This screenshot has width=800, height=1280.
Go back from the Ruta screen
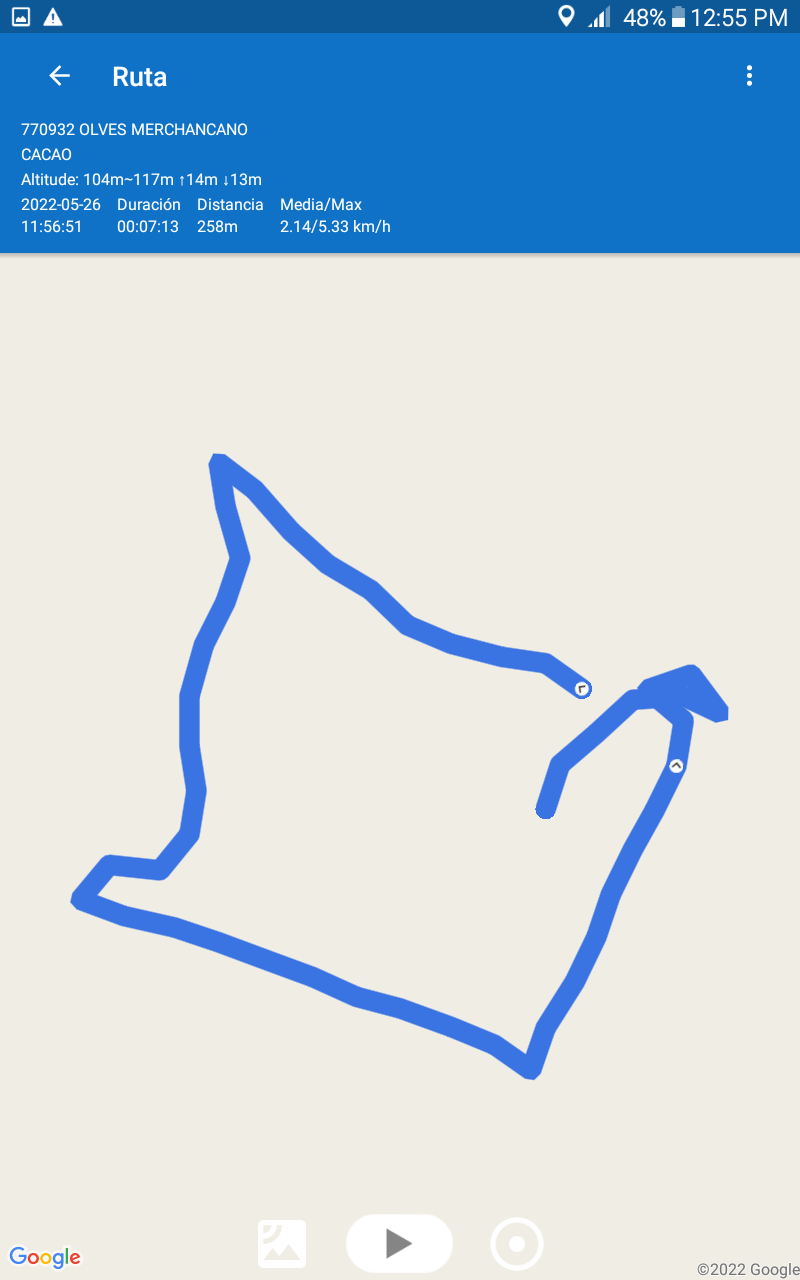(59, 76)
